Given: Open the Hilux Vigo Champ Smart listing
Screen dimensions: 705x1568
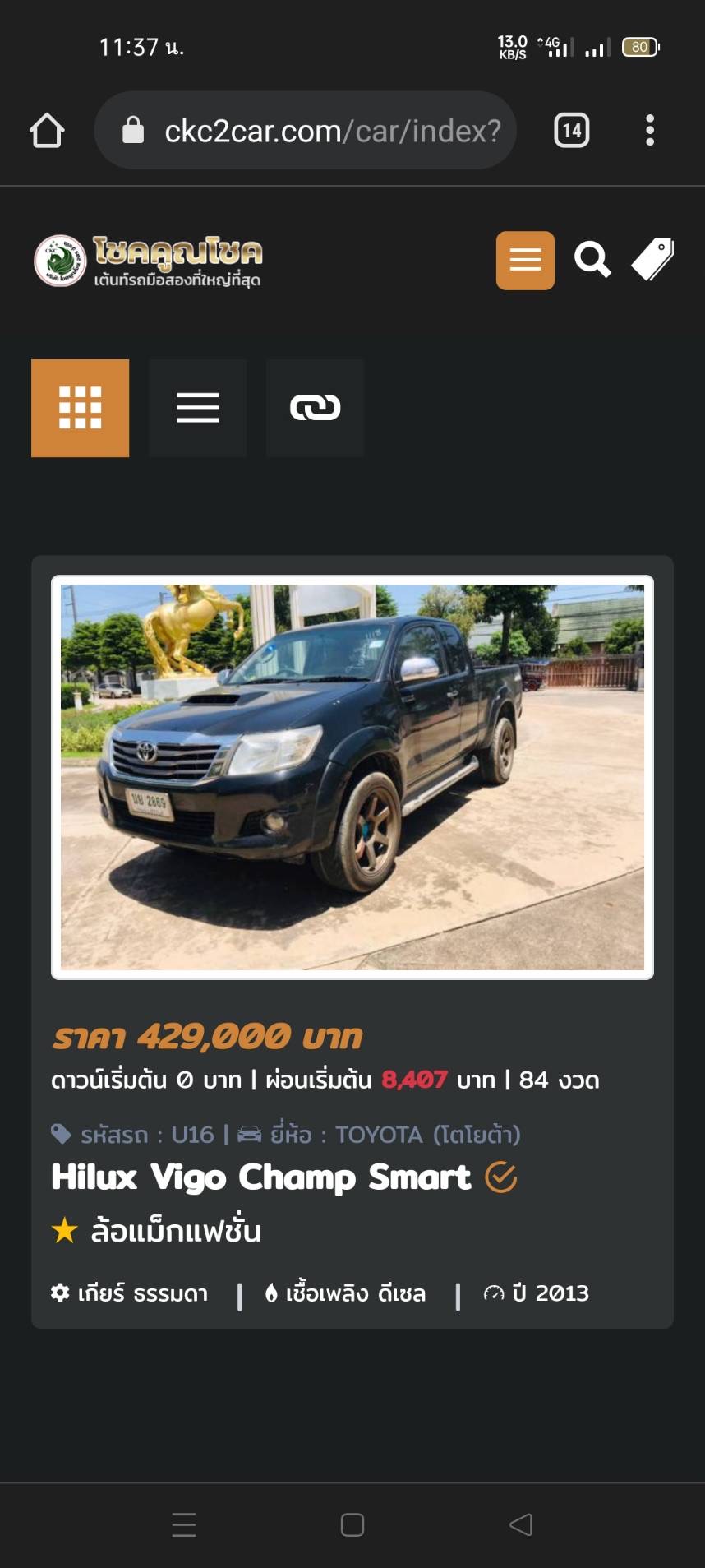Looking at the screenshot, I should click(x=261, y=1177).
